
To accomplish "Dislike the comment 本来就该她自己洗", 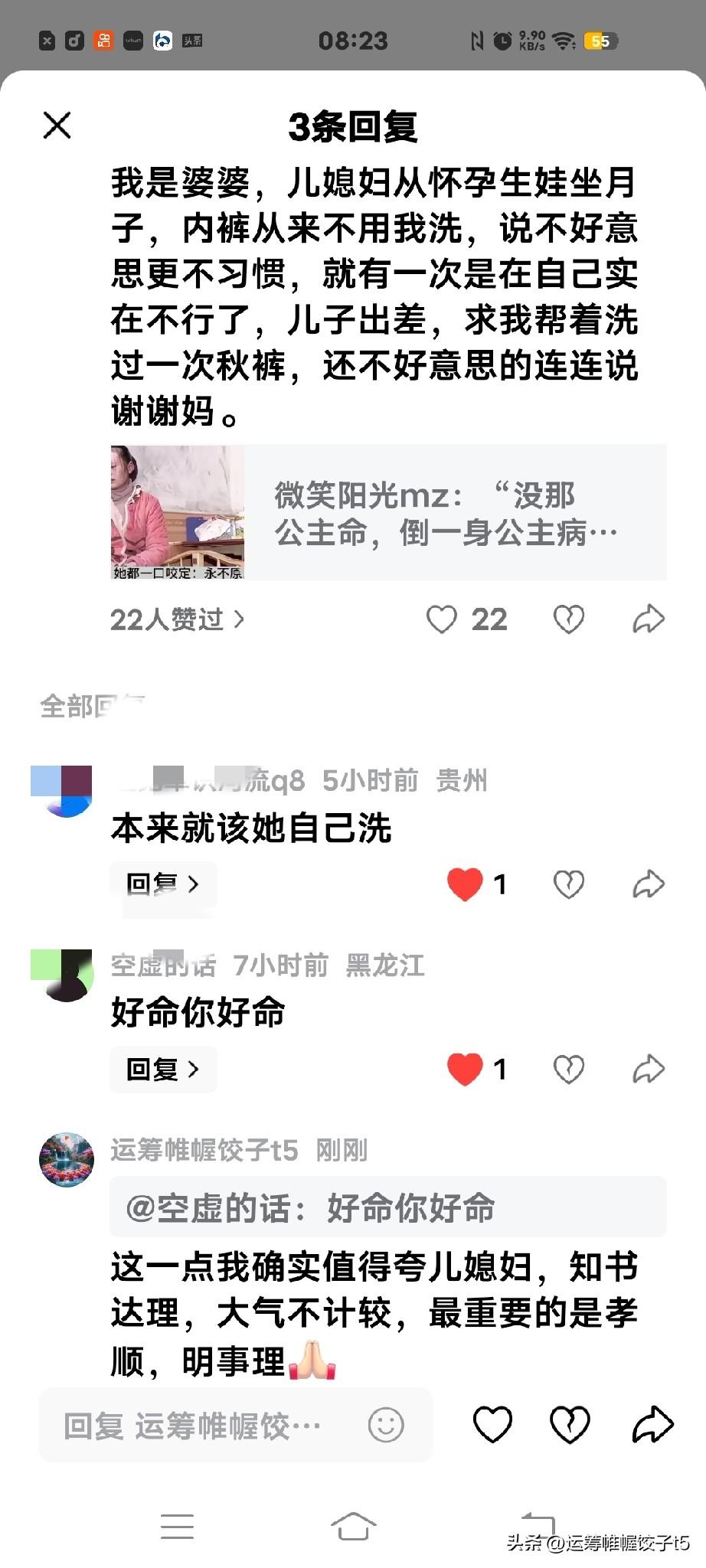I will coord(568,884).
